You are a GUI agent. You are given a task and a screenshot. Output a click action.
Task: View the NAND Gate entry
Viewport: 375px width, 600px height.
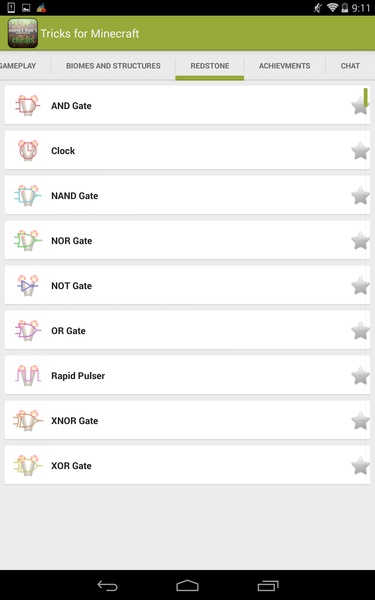tap(187, 196)
